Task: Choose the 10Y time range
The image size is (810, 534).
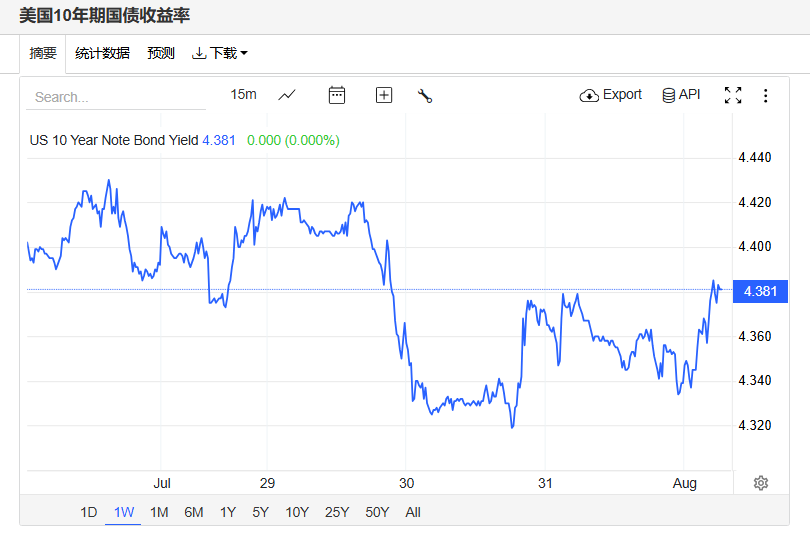Action: click(297, 512)
